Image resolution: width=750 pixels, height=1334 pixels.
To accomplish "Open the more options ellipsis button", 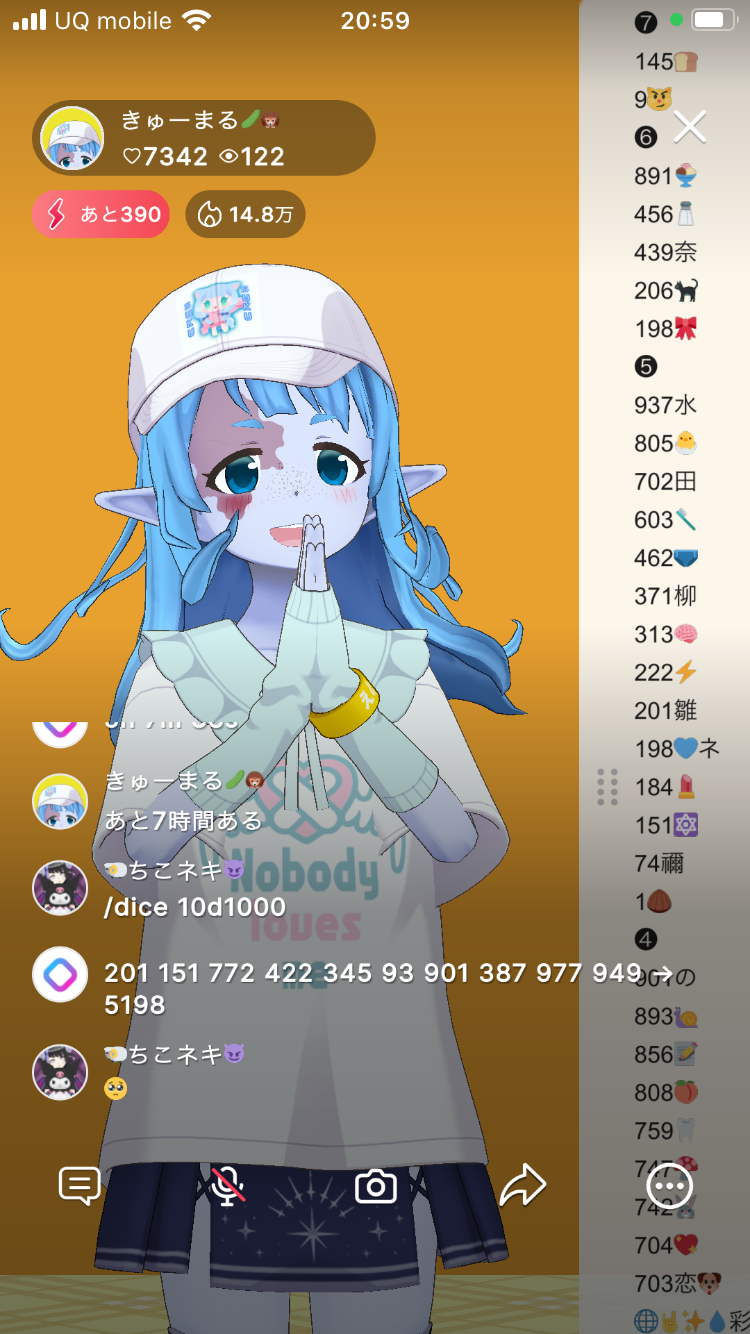I will [669, 1186].
